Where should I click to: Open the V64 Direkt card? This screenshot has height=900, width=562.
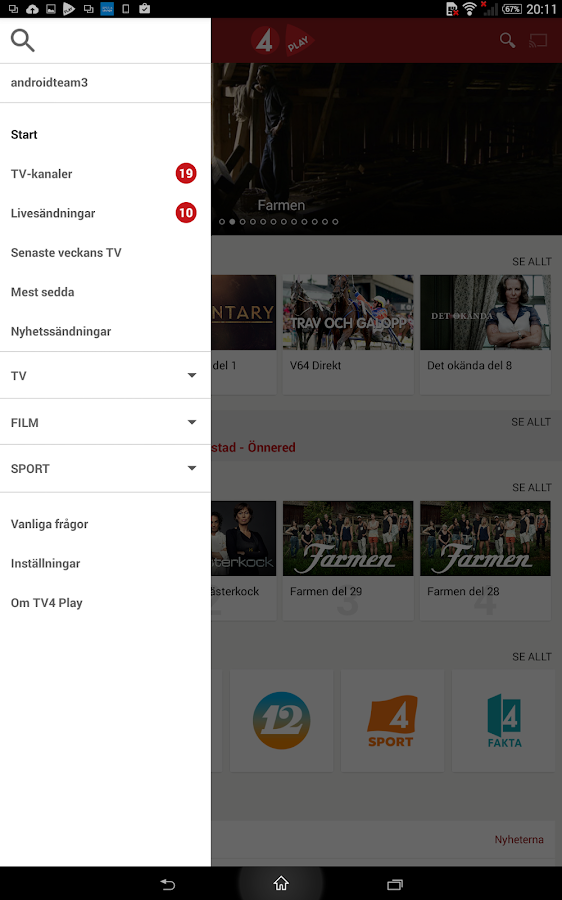coord(348,334)
